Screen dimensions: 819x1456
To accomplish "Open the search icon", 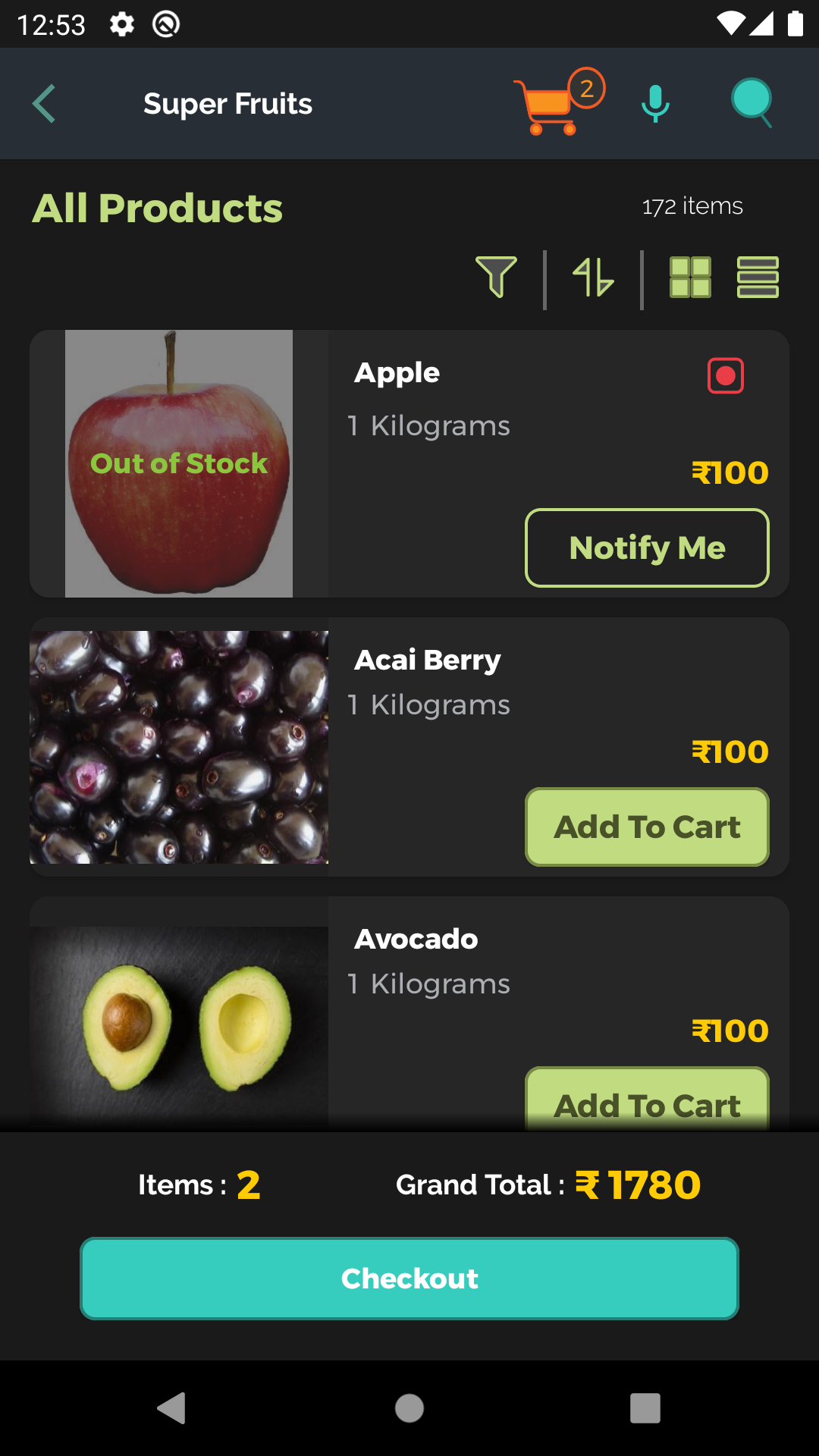I will coord(752,102).
